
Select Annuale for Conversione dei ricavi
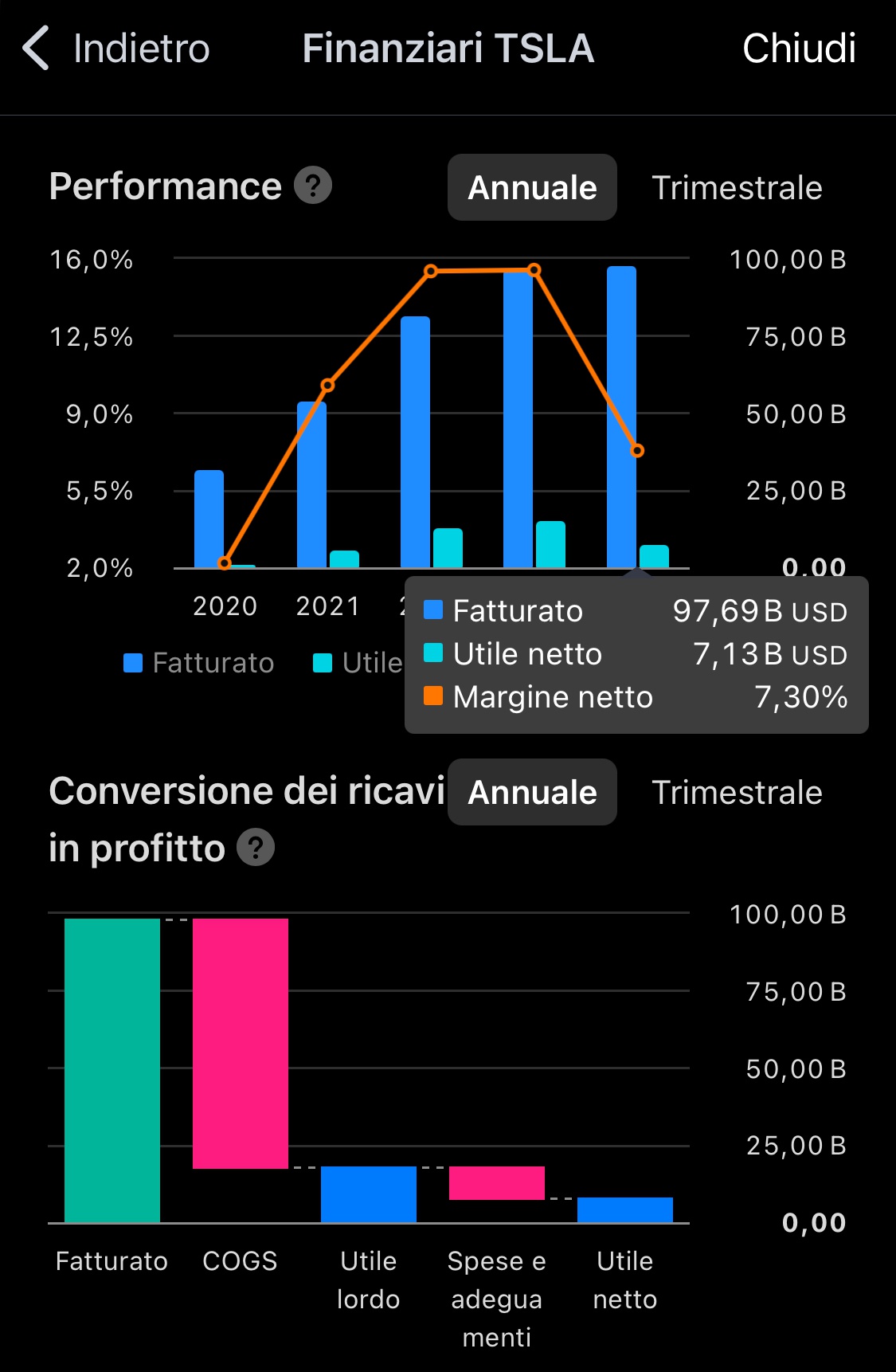pos(532,792)
